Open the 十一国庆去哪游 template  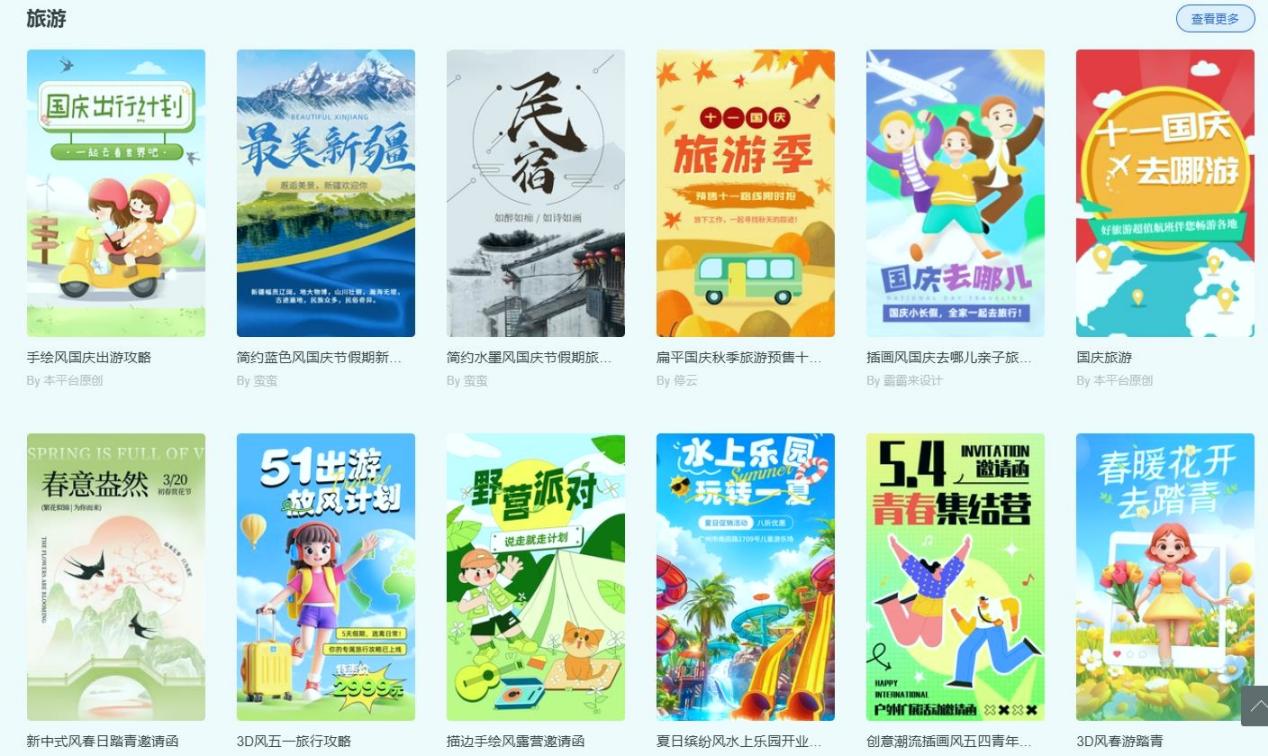pyautogui.click(x=1165, y=193)
